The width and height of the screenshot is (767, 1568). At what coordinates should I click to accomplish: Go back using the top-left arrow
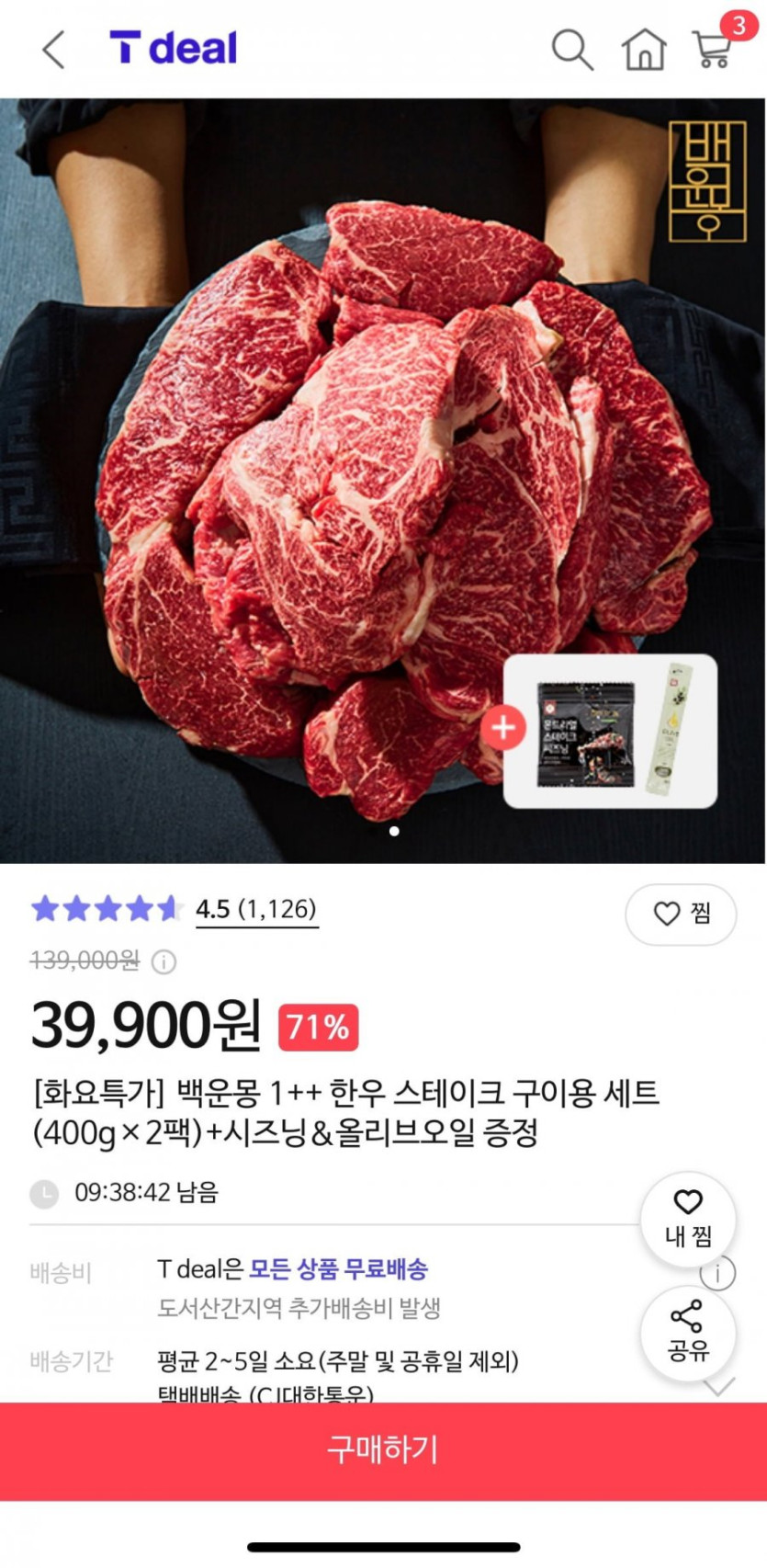(x=54, y=49)
